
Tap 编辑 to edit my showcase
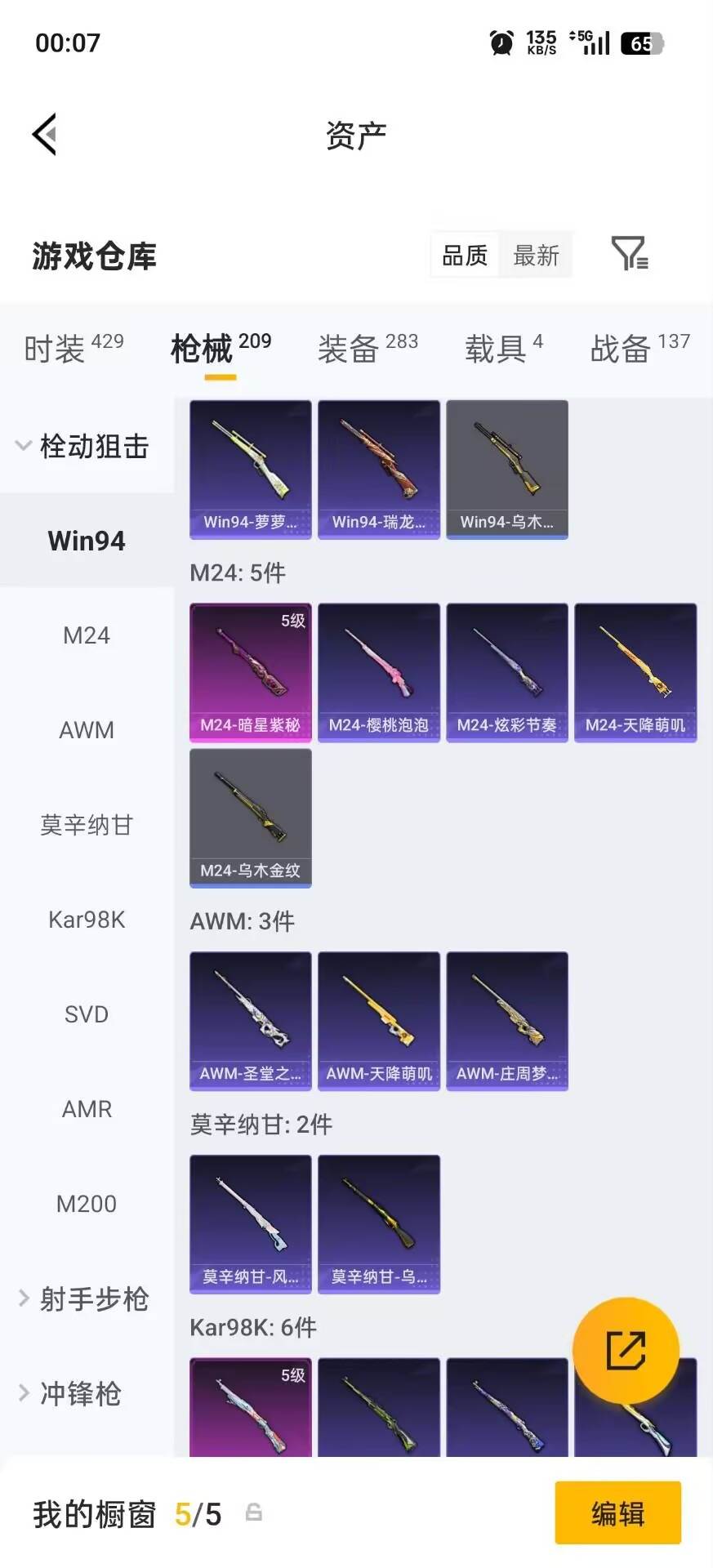coord(617,1513)
